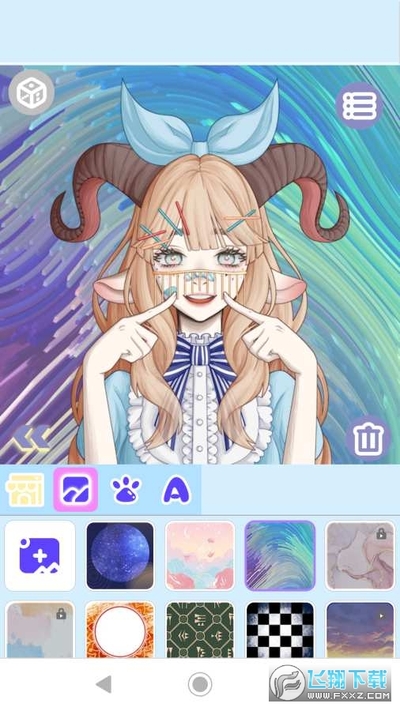Image resolution: width=400 pixels, height=711 pixels.
Task: Choose the pink pastel clouds background
Action: click(200, 555)
